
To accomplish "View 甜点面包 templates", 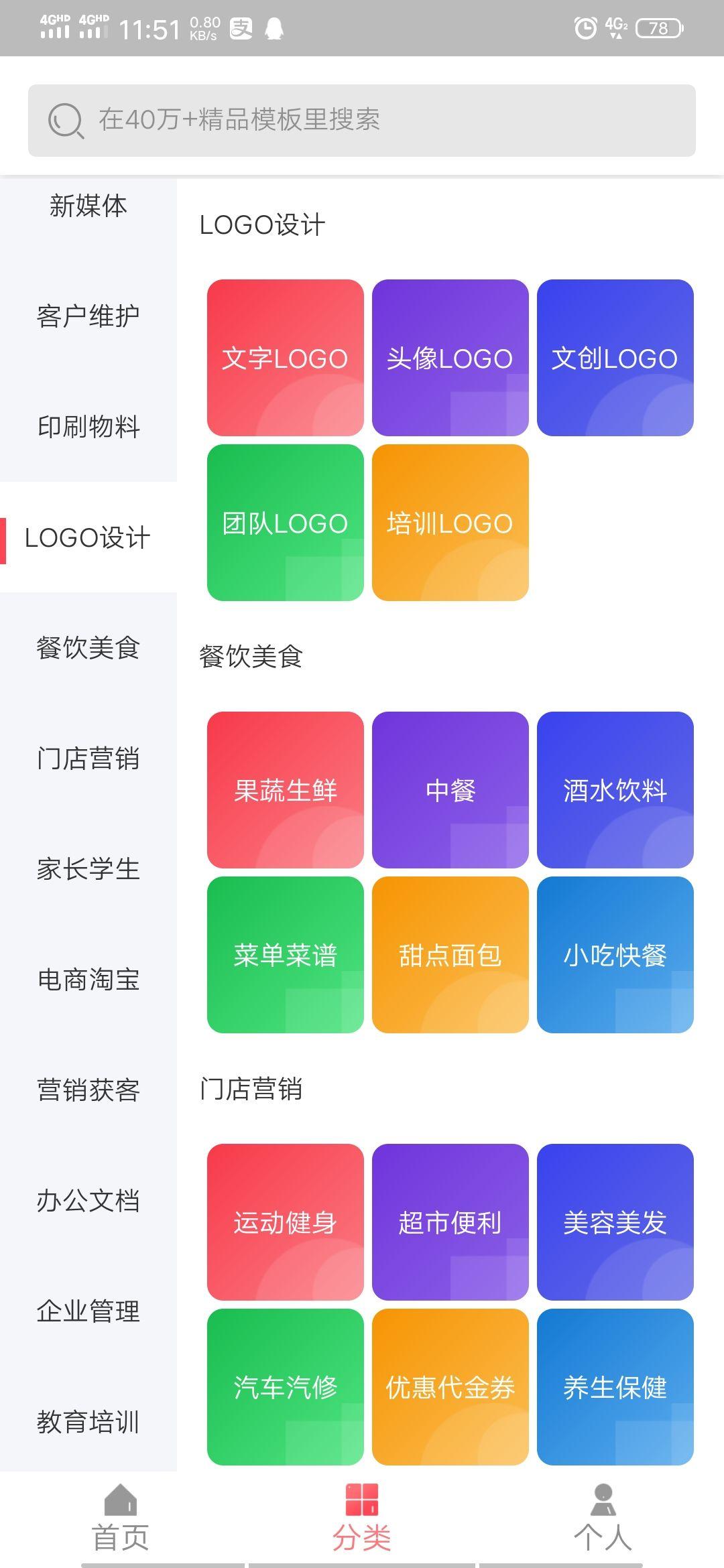I will tap(450, 955).
